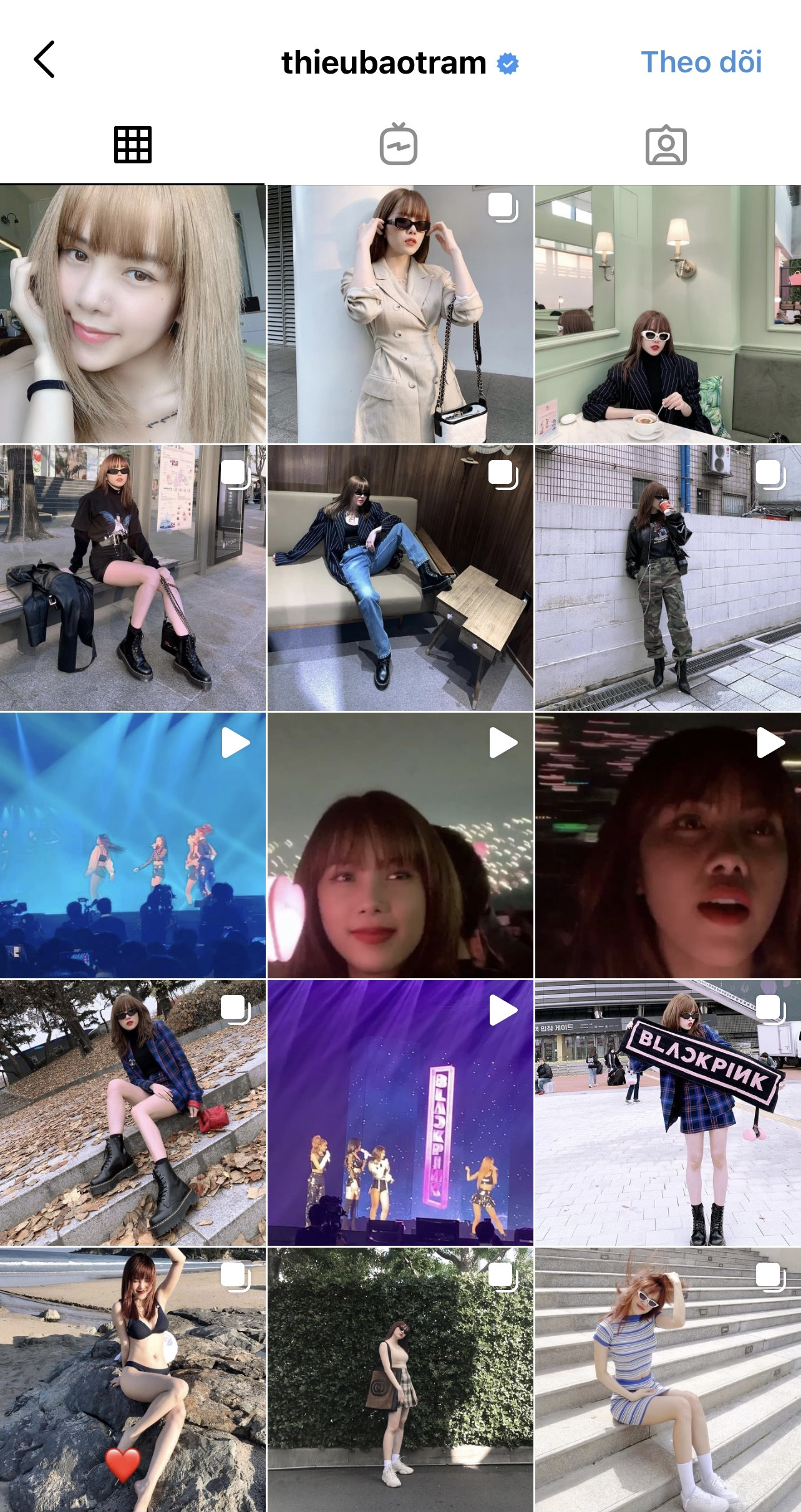Viewport: 801px width, 1512px height.
Task: Open the sofa photo with blue jeans
Action: click(400, 577)
